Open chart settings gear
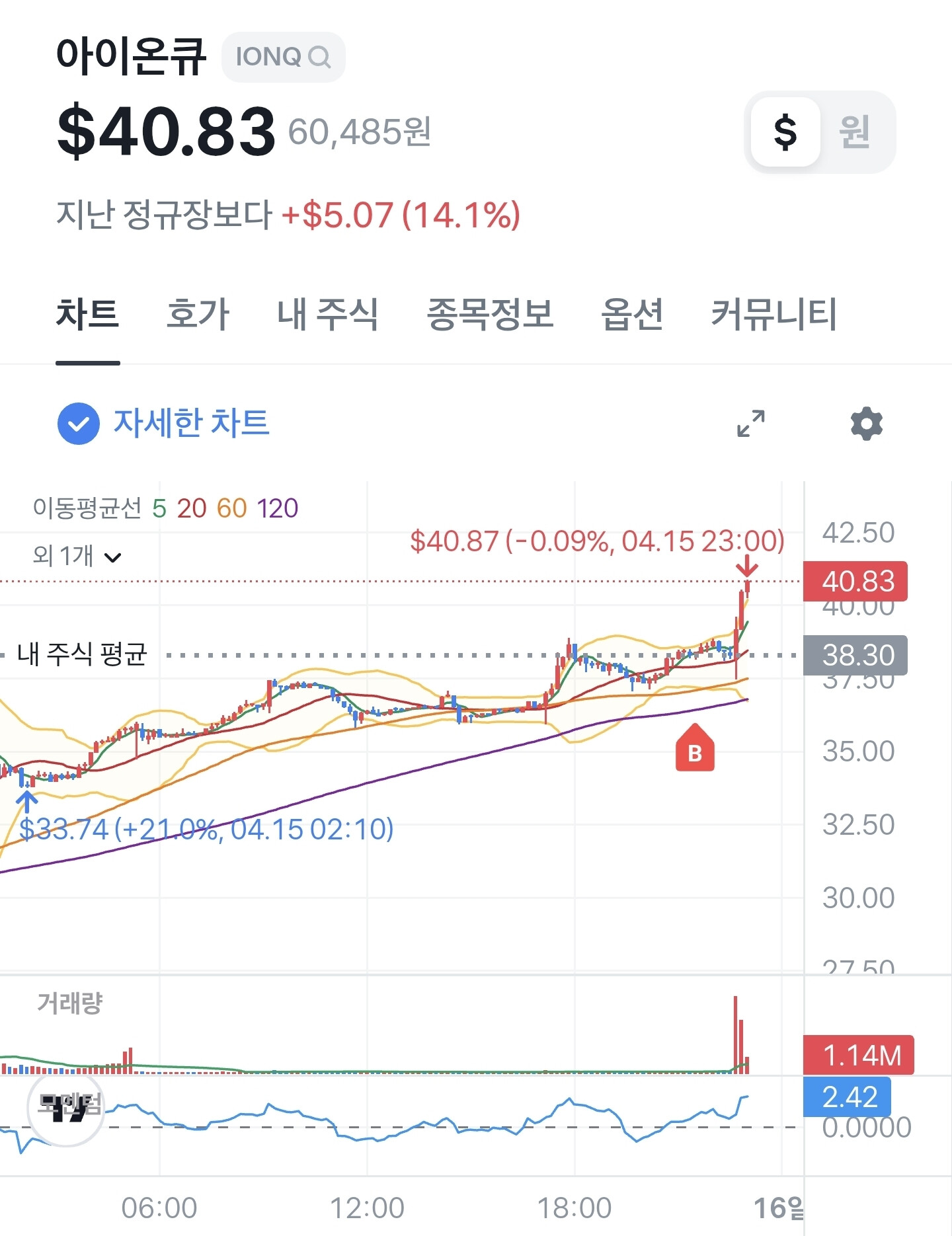Screen dimensions: 952x1236 (867, 424)
